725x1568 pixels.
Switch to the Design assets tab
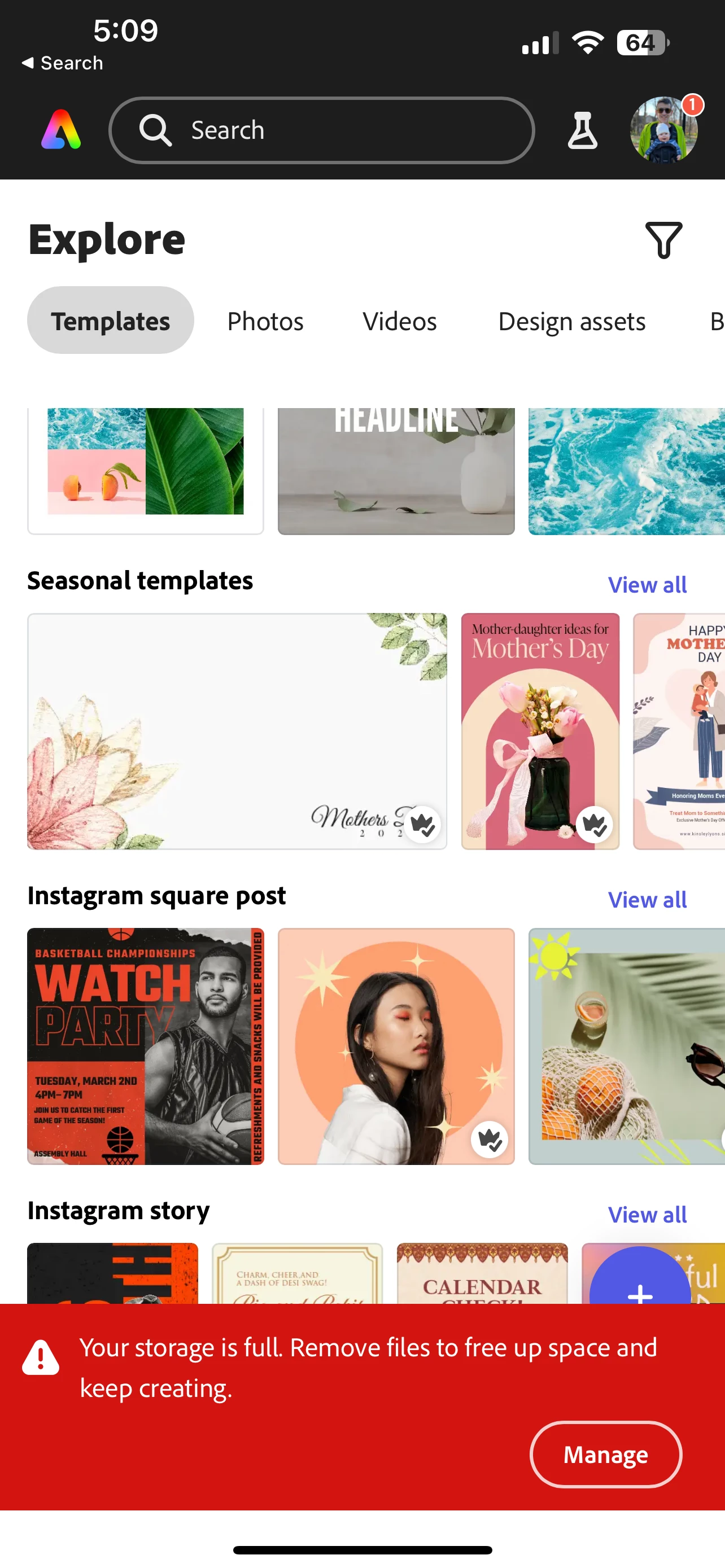pos(571,321)
